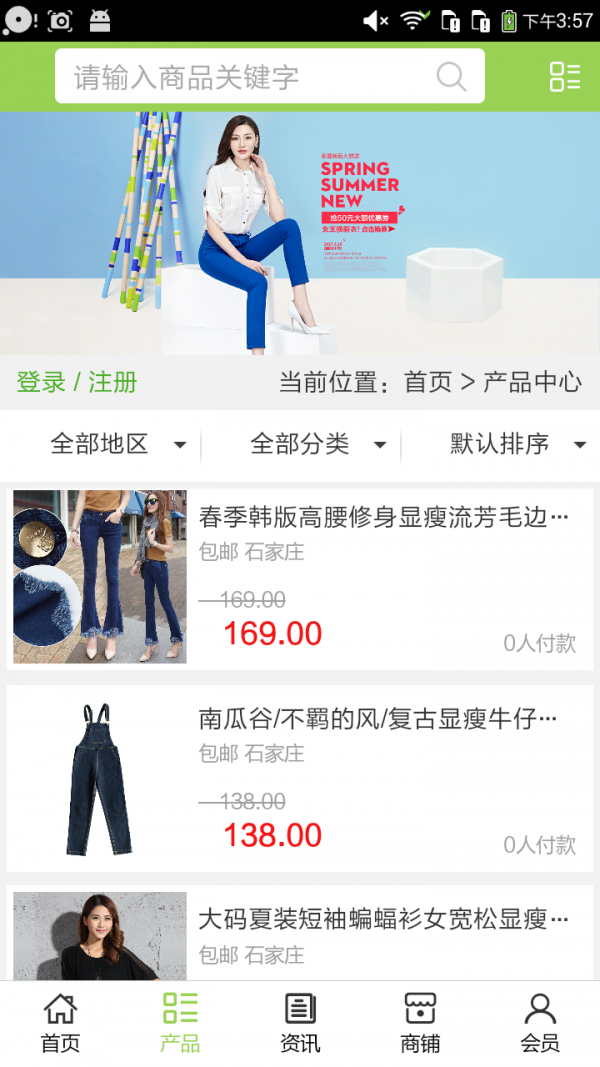Open the Spring Summer New banner

(x=300, y=232)
